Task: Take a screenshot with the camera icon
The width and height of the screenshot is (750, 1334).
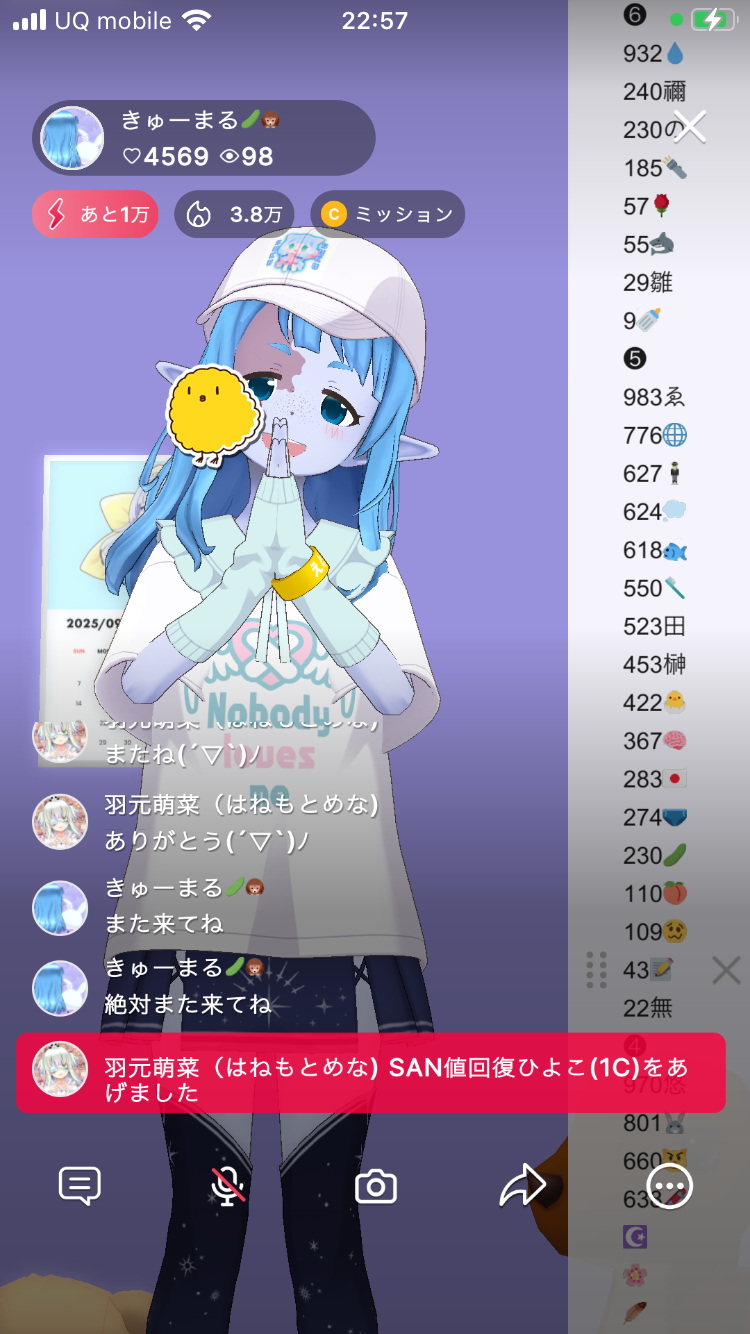Action: point(376,1186)
